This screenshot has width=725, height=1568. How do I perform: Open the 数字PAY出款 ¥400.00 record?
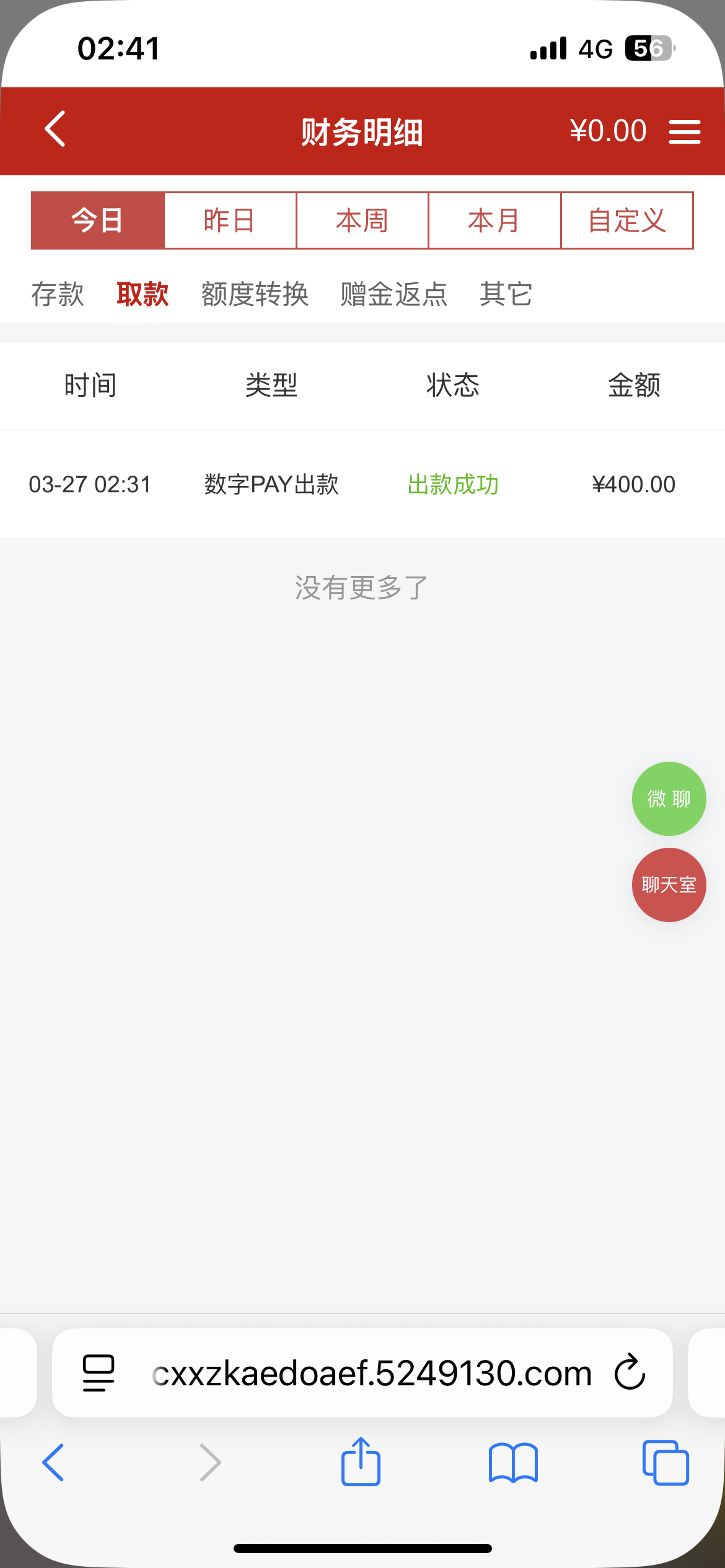tap(362, 484)
